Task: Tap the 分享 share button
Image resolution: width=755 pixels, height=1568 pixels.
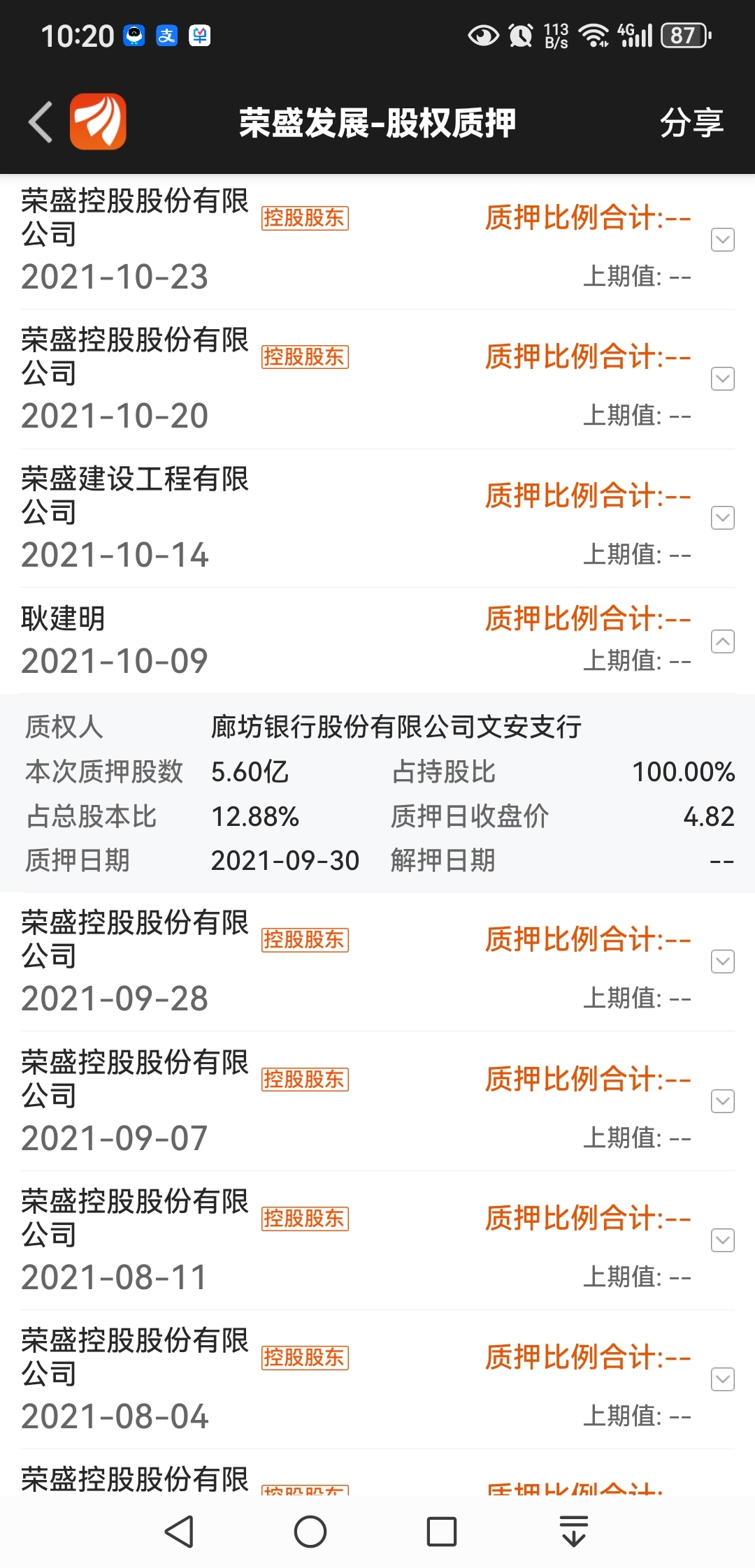Action: (x=691, y=123)
